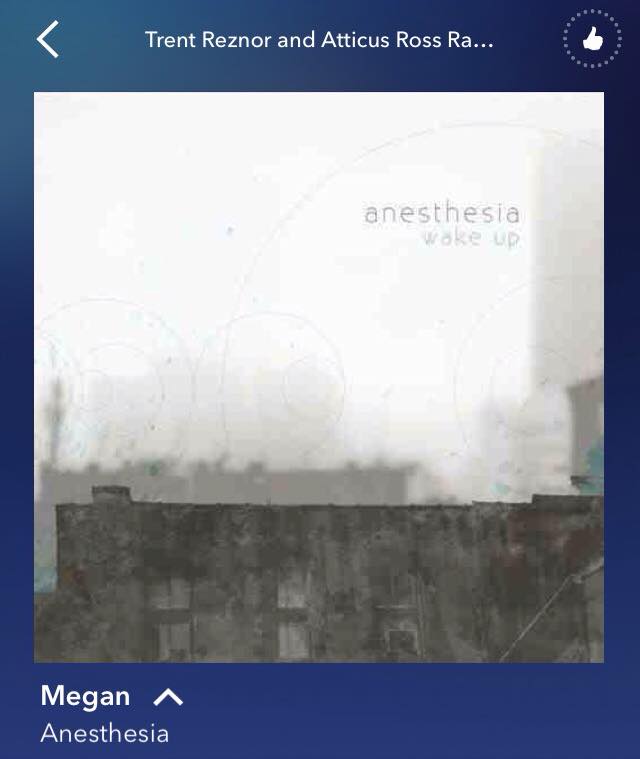Go back using the top-left arrow
The width and height of the screenshot is (640, 759).
pyautogui.click(x=47, y=40)
